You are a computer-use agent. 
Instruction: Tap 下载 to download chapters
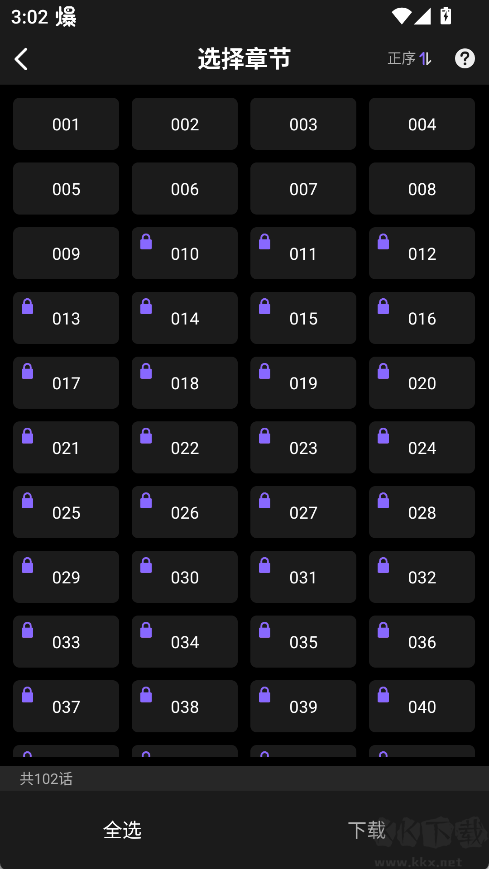tap(366, 830)
